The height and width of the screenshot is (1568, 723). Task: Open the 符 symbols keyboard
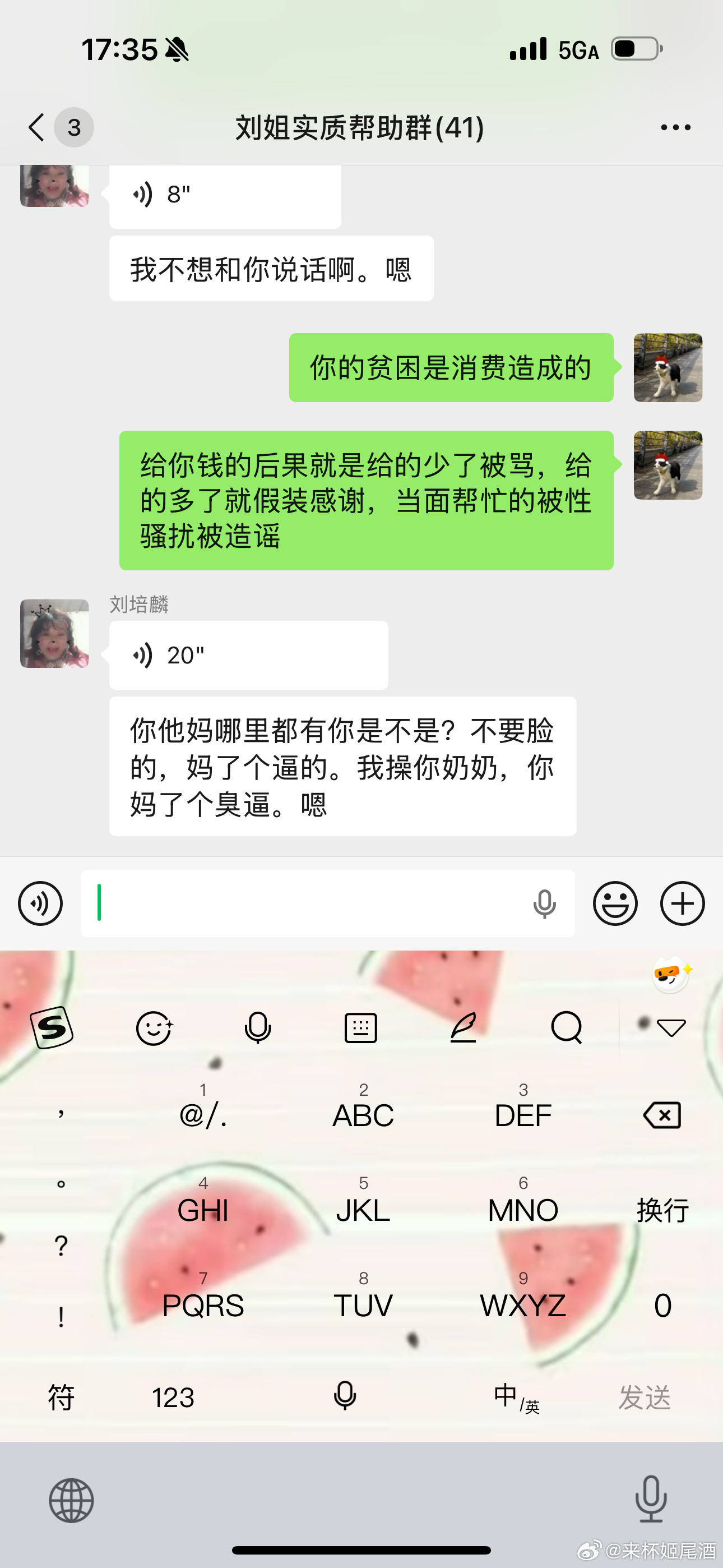pyautogui.click(x=61, y=1397)
